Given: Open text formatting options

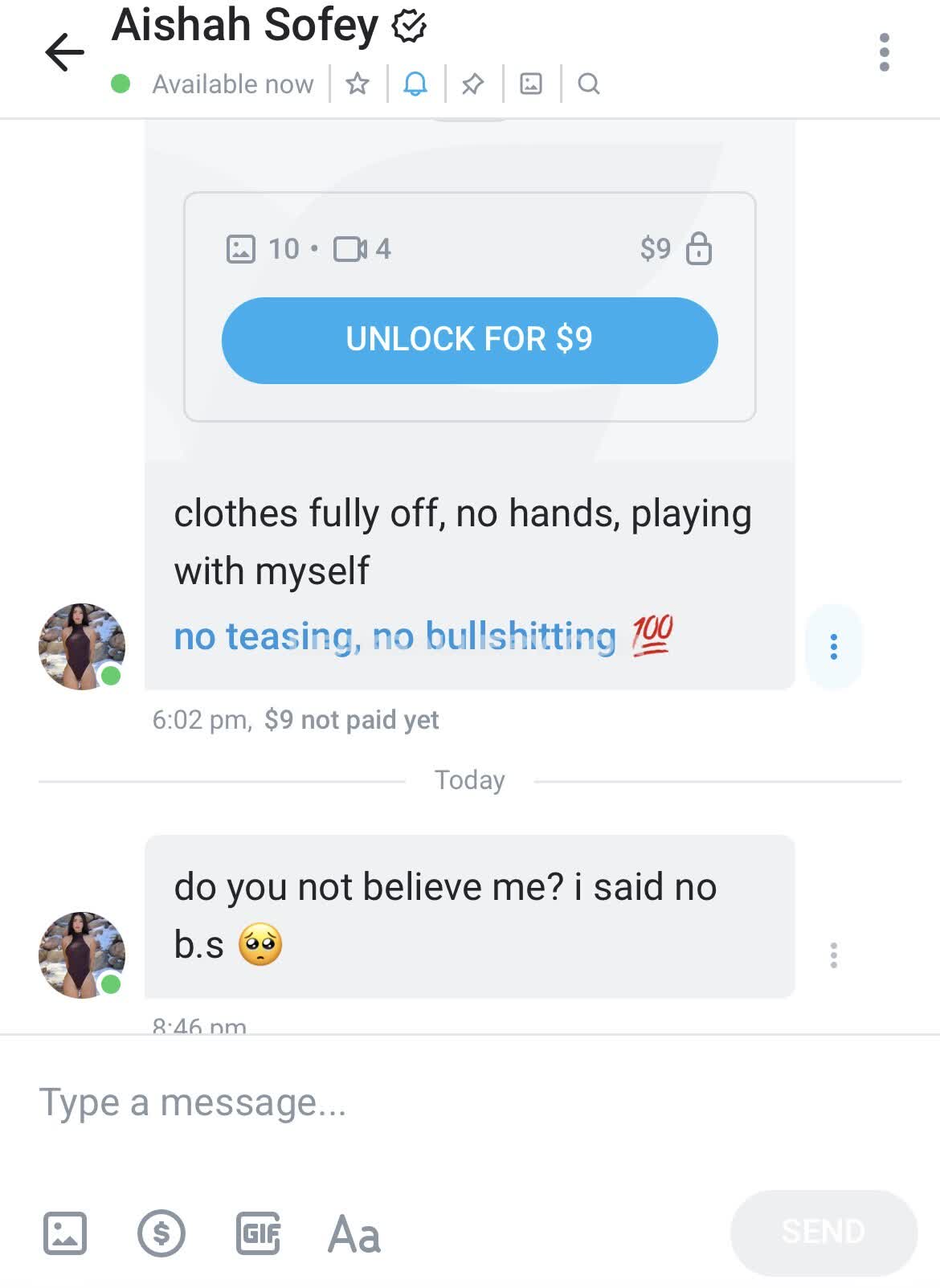Looking at the screenshot, I should [354, 1234].
